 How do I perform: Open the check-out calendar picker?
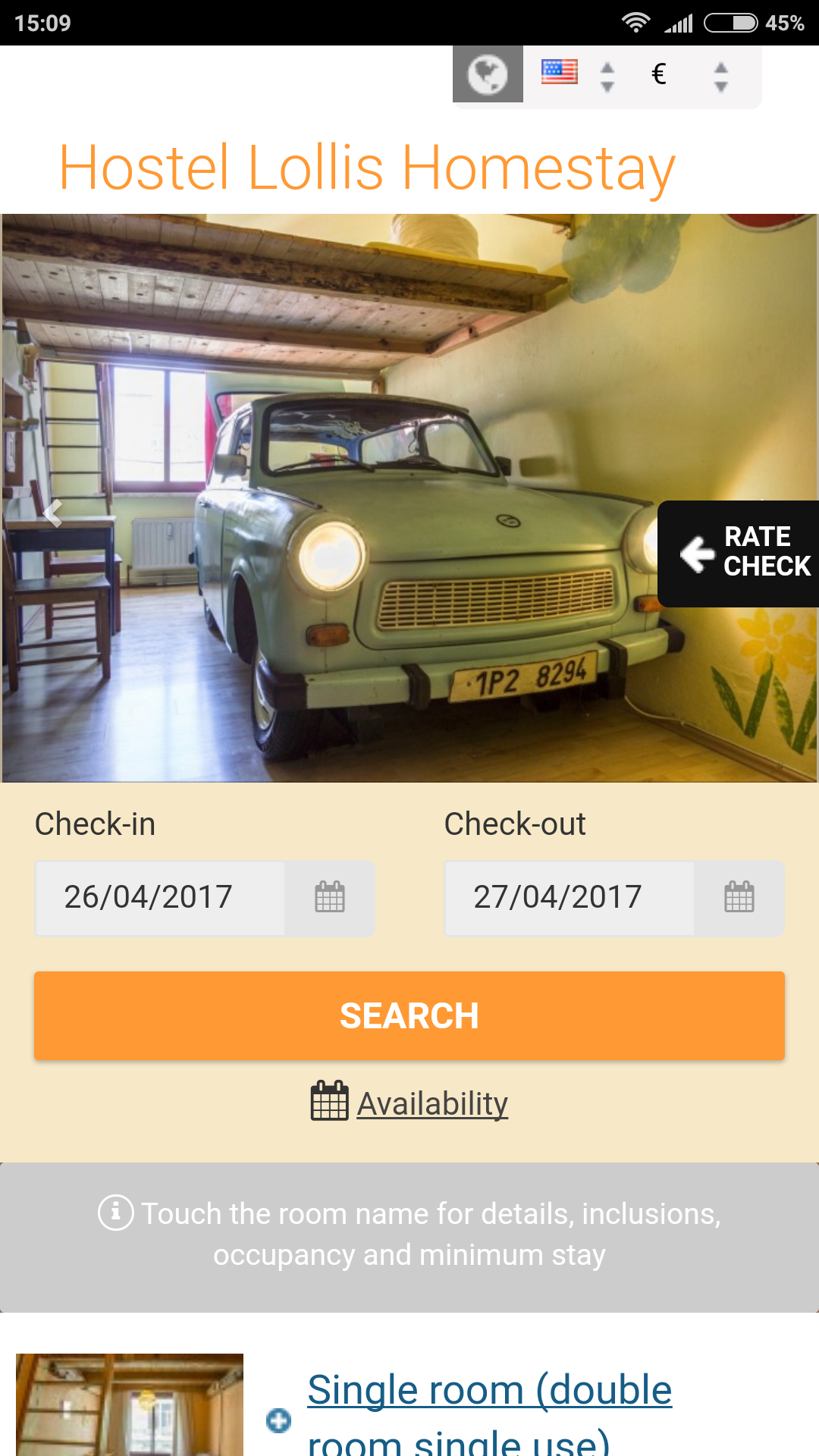pos(739,898)
